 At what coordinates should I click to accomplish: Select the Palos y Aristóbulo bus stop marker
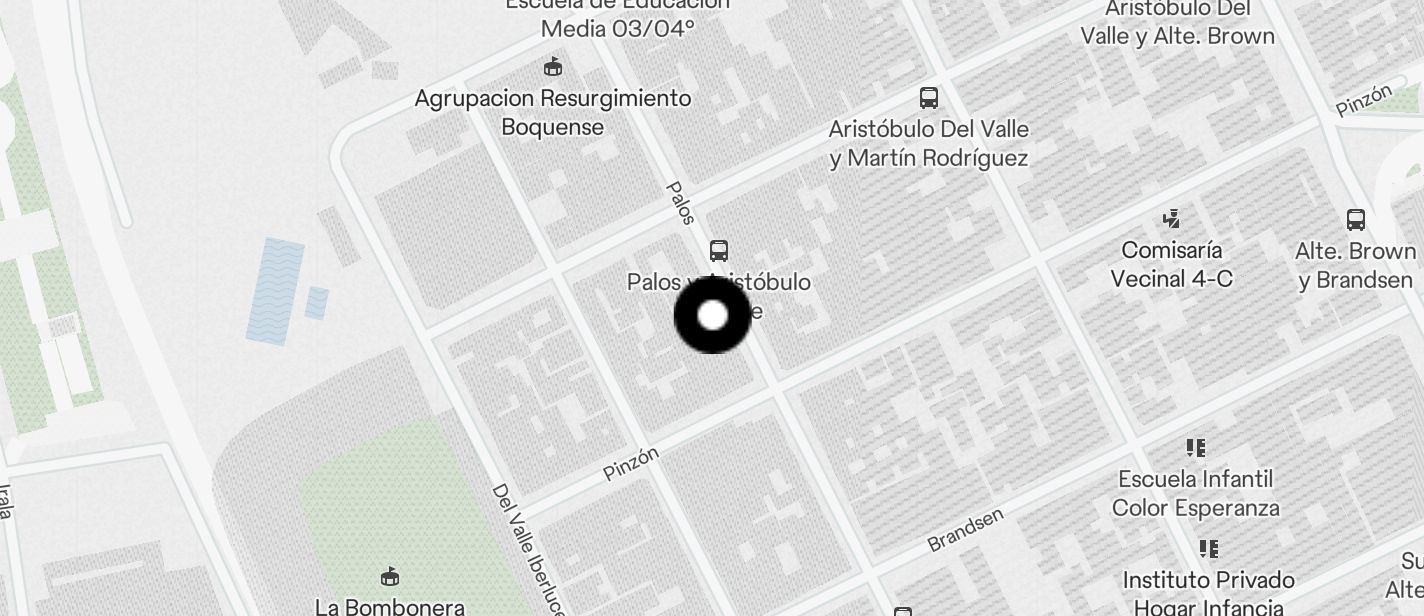718,251
